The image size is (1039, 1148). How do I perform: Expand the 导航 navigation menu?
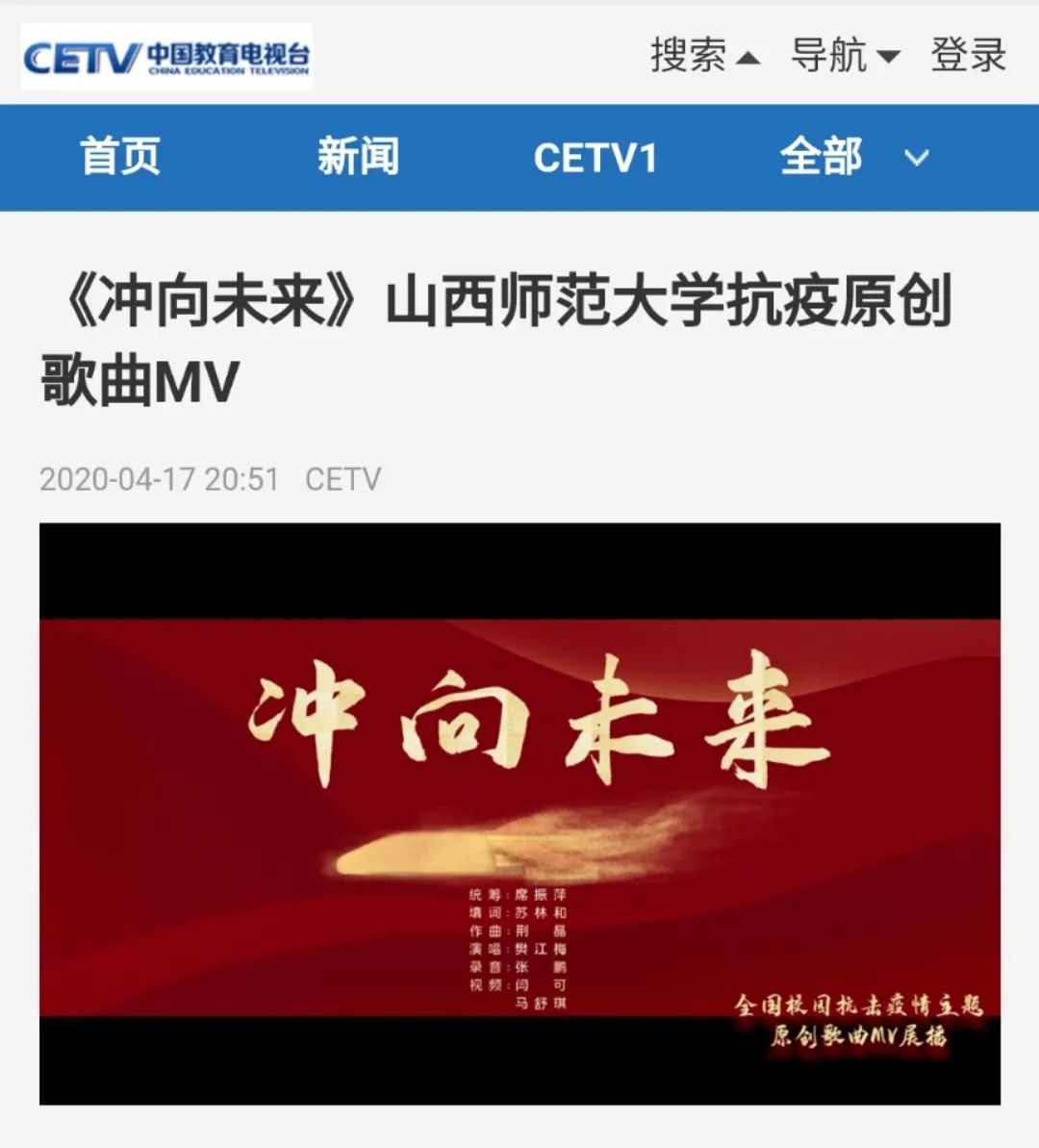click(844, 55)
